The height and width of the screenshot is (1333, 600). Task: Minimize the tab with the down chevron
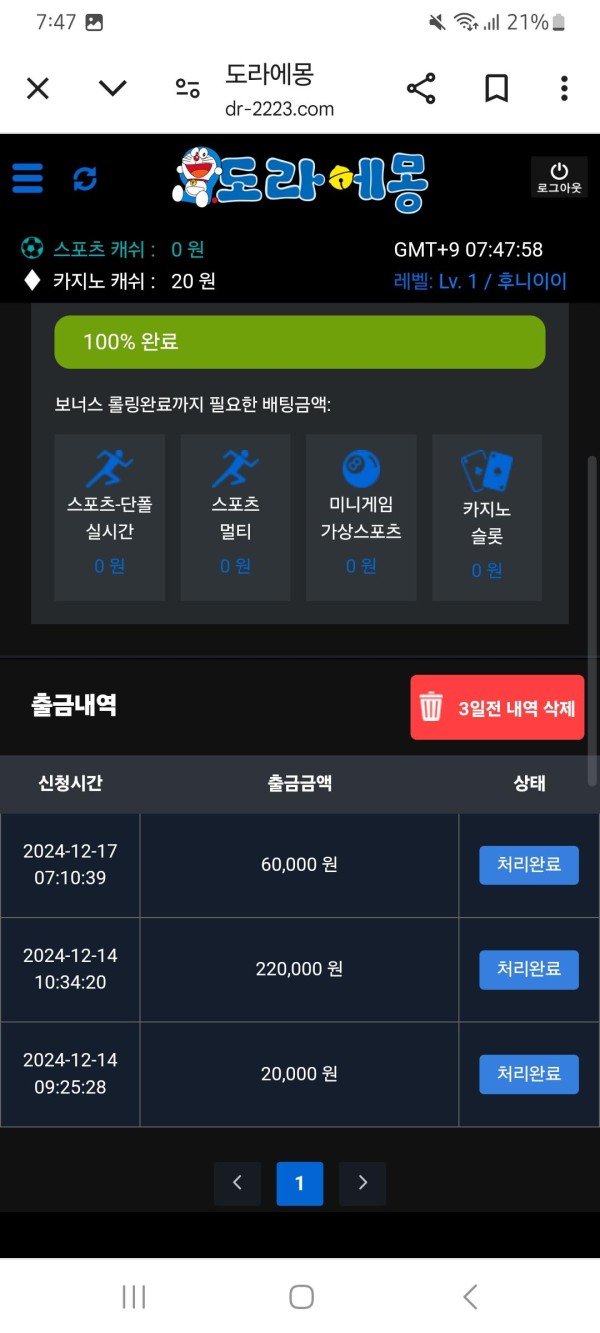tap(112, 88)
